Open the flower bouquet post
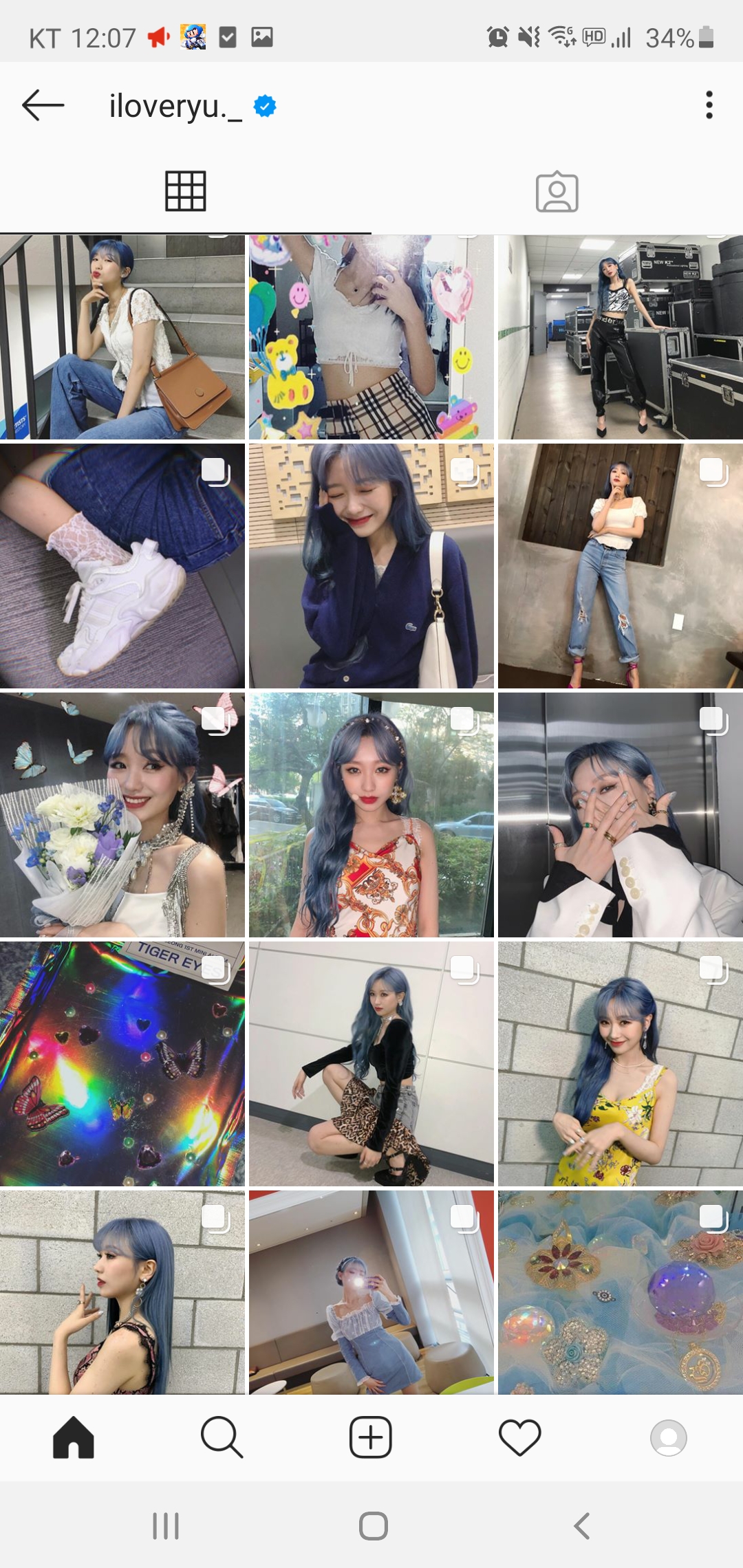The width and height of the screenshot is (743, 1568). tap(122, 814)
